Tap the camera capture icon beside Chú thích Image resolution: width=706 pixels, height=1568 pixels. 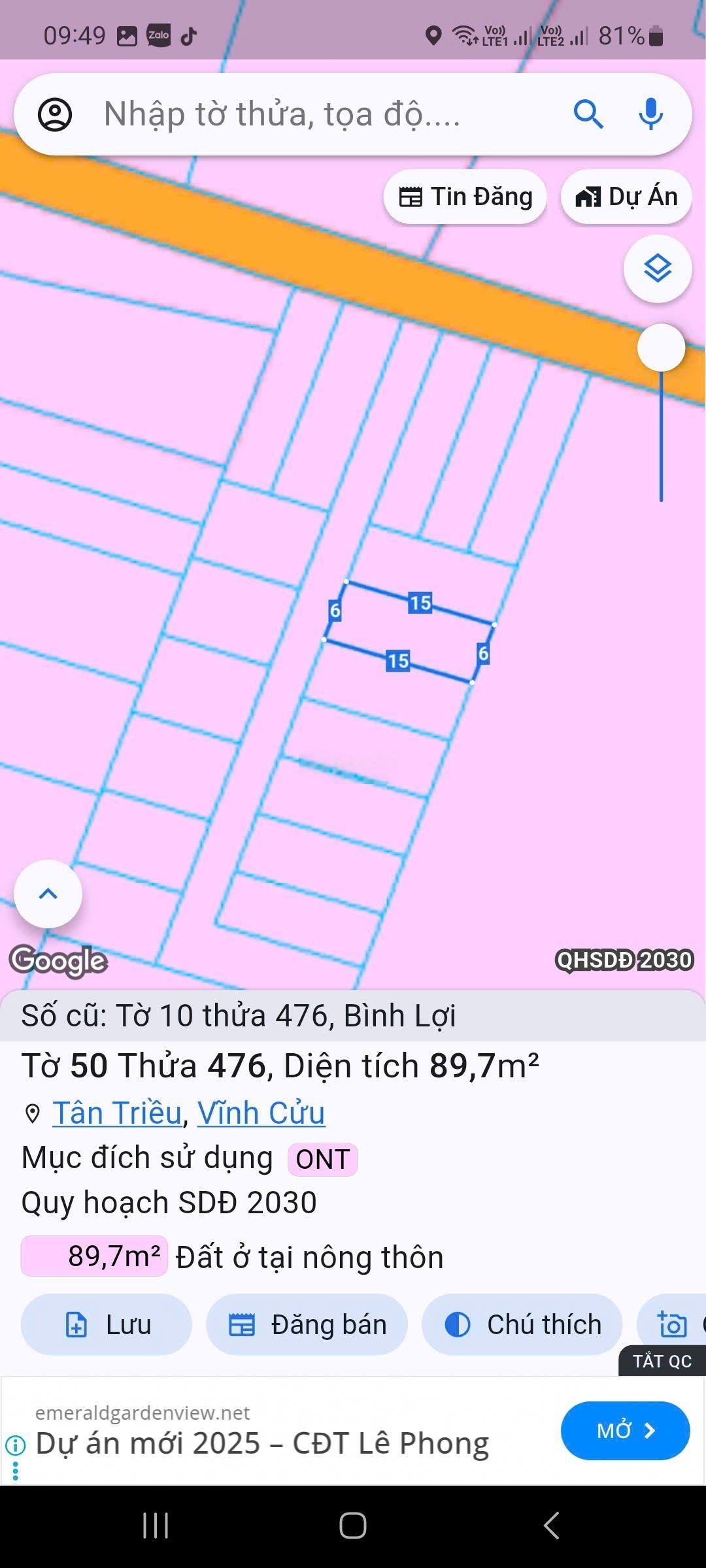[673, 1324]
